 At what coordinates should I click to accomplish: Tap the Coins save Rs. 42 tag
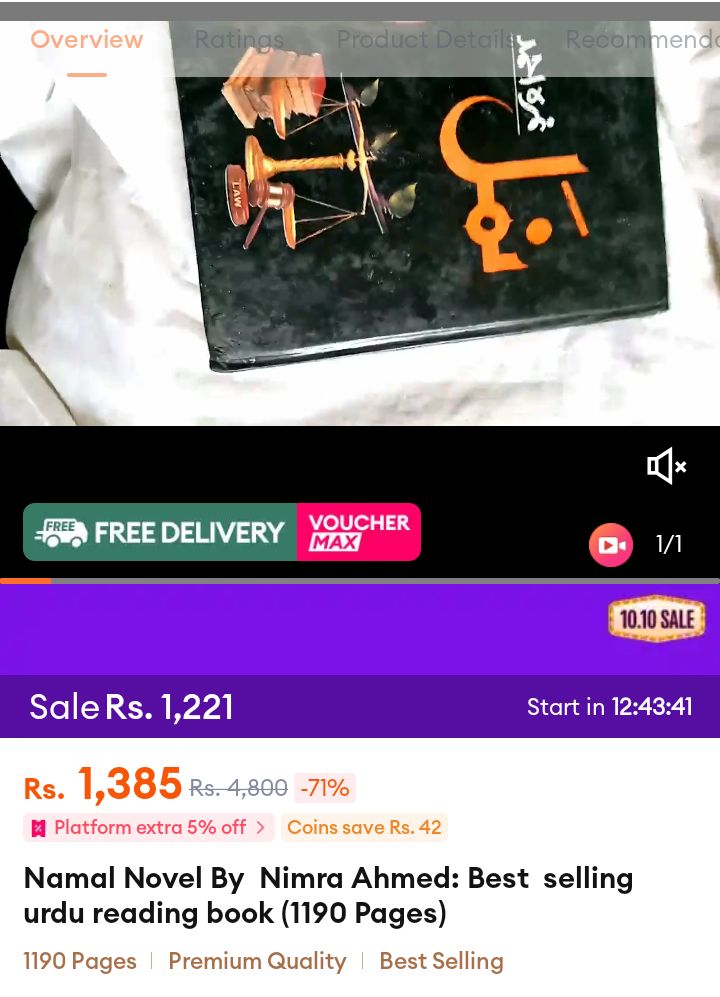364,827
